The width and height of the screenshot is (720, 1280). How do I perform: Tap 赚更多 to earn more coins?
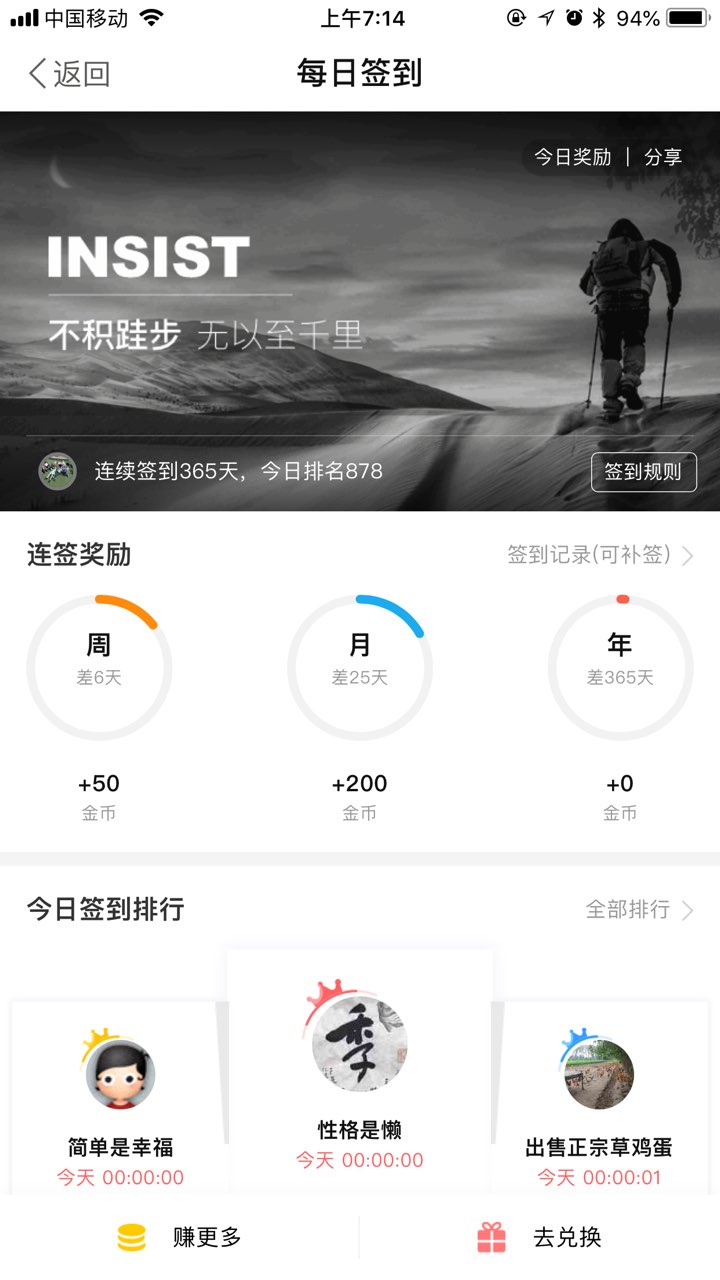coord(180,1238)
